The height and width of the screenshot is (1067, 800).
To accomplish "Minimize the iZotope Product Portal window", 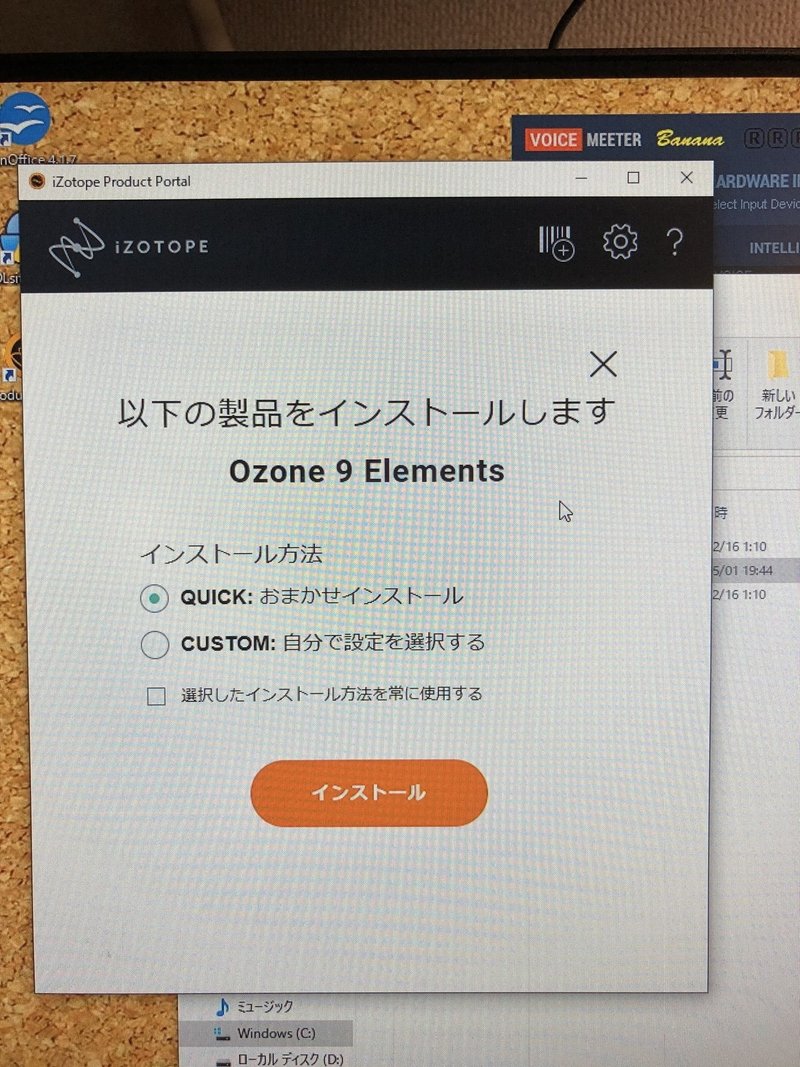I will tap(580, 178).
